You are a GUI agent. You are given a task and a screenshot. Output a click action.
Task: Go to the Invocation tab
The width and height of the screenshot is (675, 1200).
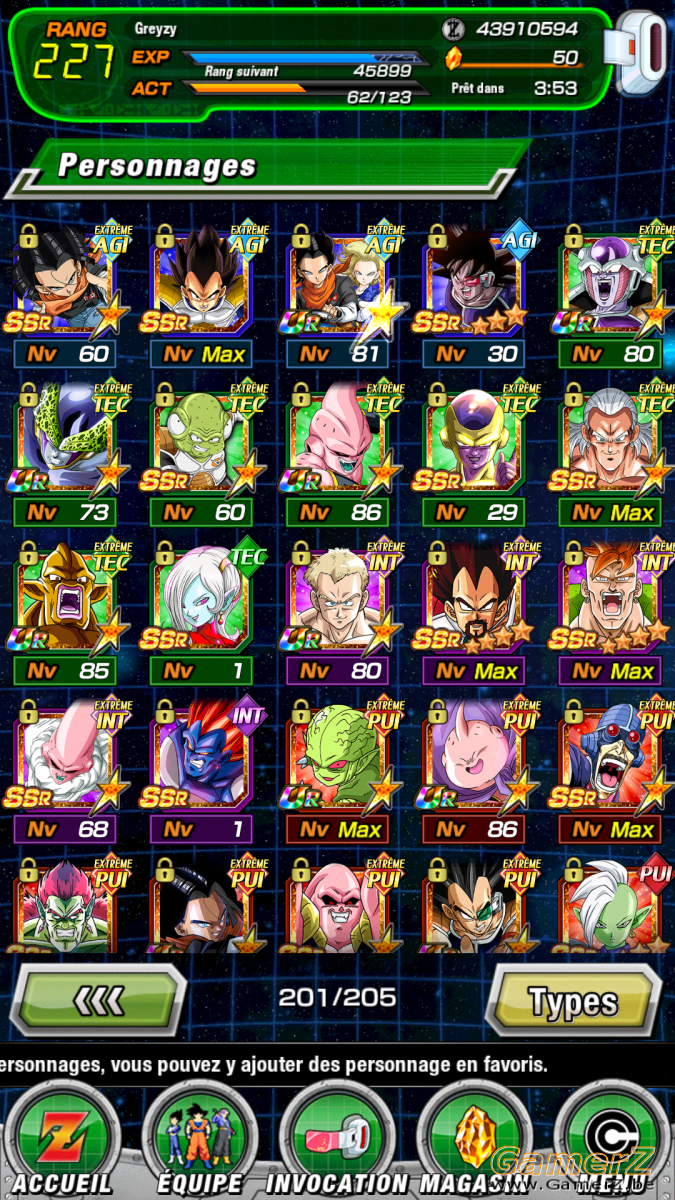coord(338,1140)
